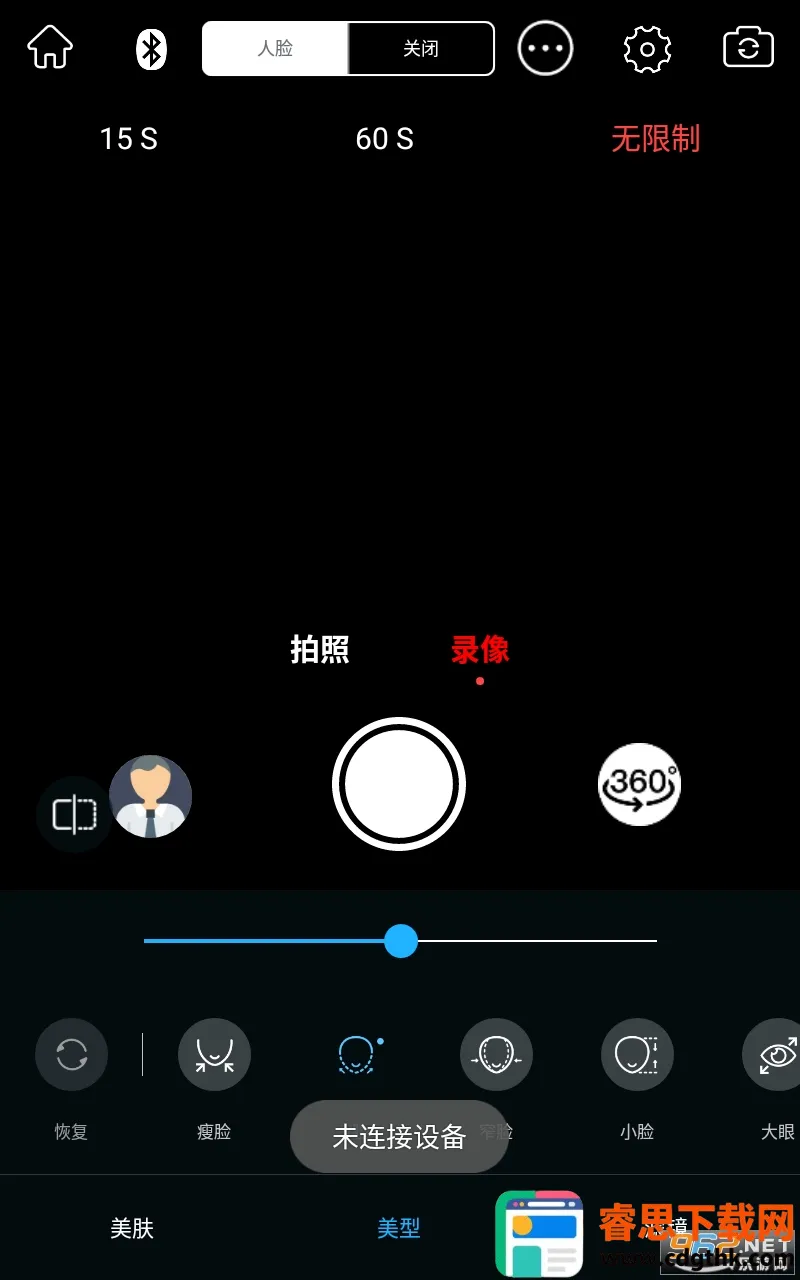Image resolution: width=800 pixels, height=1280 pixels.
Task: Switch to 录像 video mode
Action: (480, 650)
